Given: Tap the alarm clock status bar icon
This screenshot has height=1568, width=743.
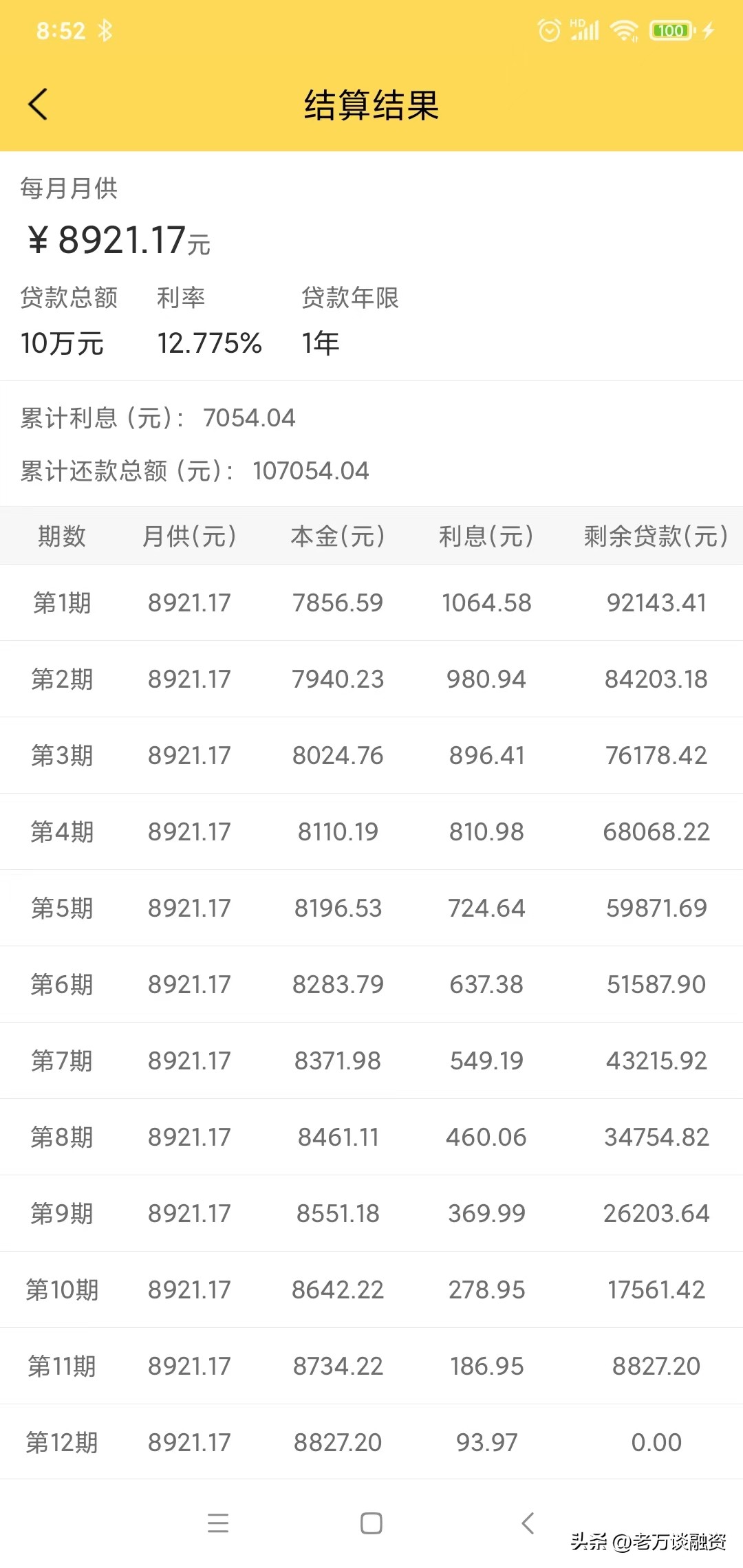Looking at the screenshot, I should tap(548, 30).
